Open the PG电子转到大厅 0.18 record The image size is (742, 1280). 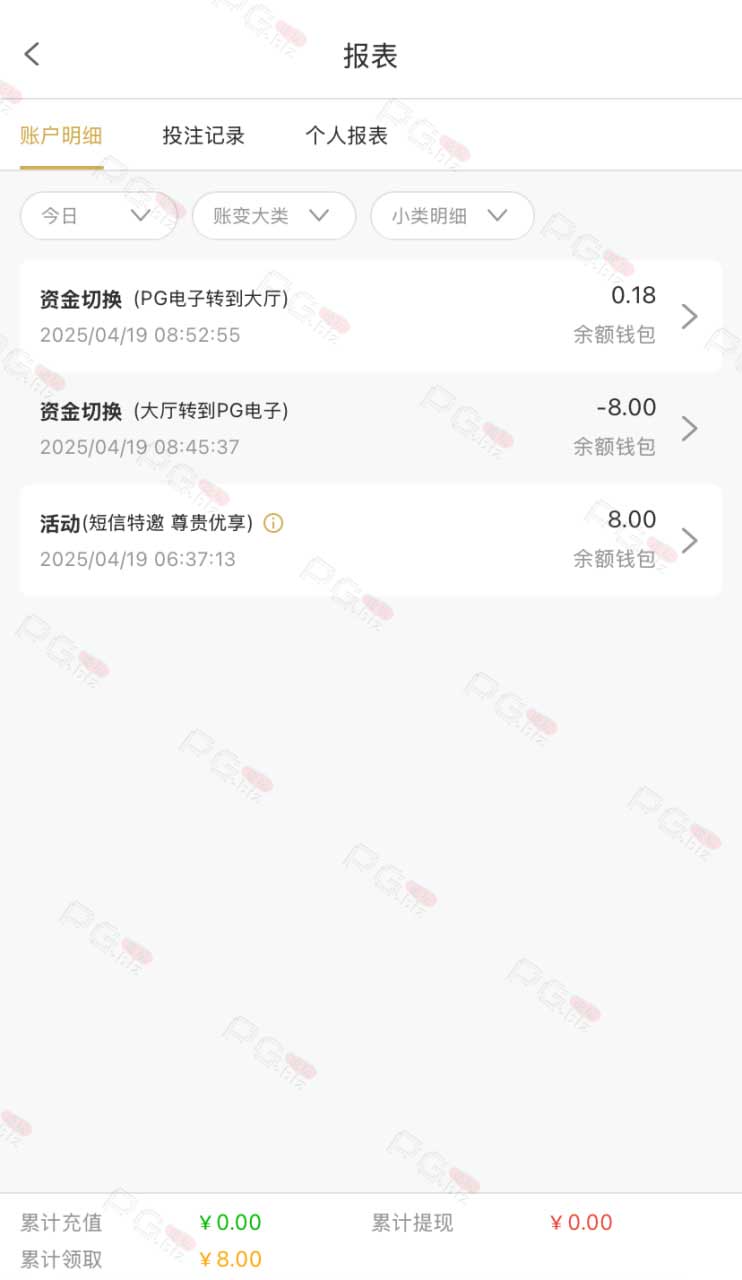[371, 316]
